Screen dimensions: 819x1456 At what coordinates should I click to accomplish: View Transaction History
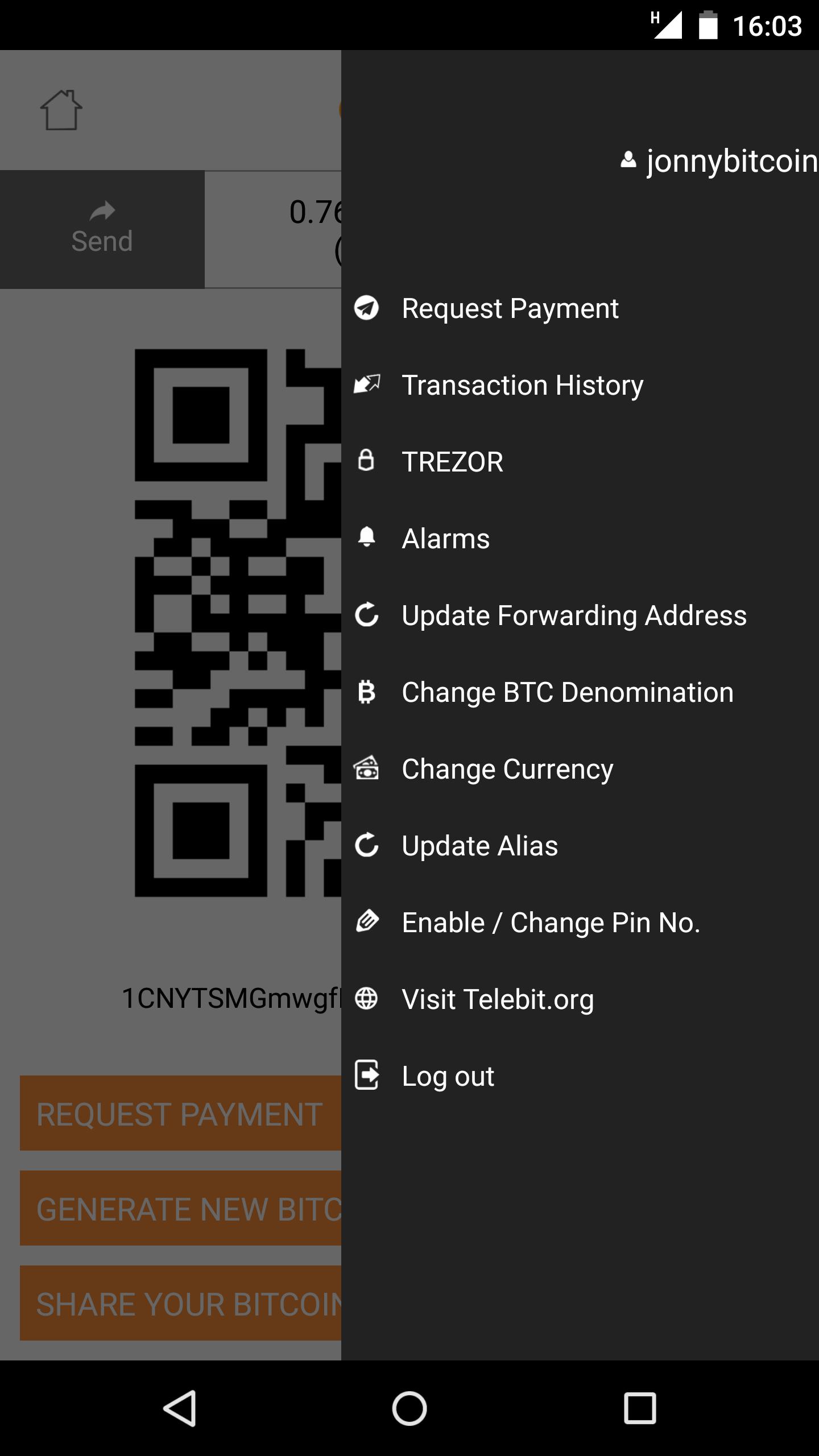pos(522,386)
